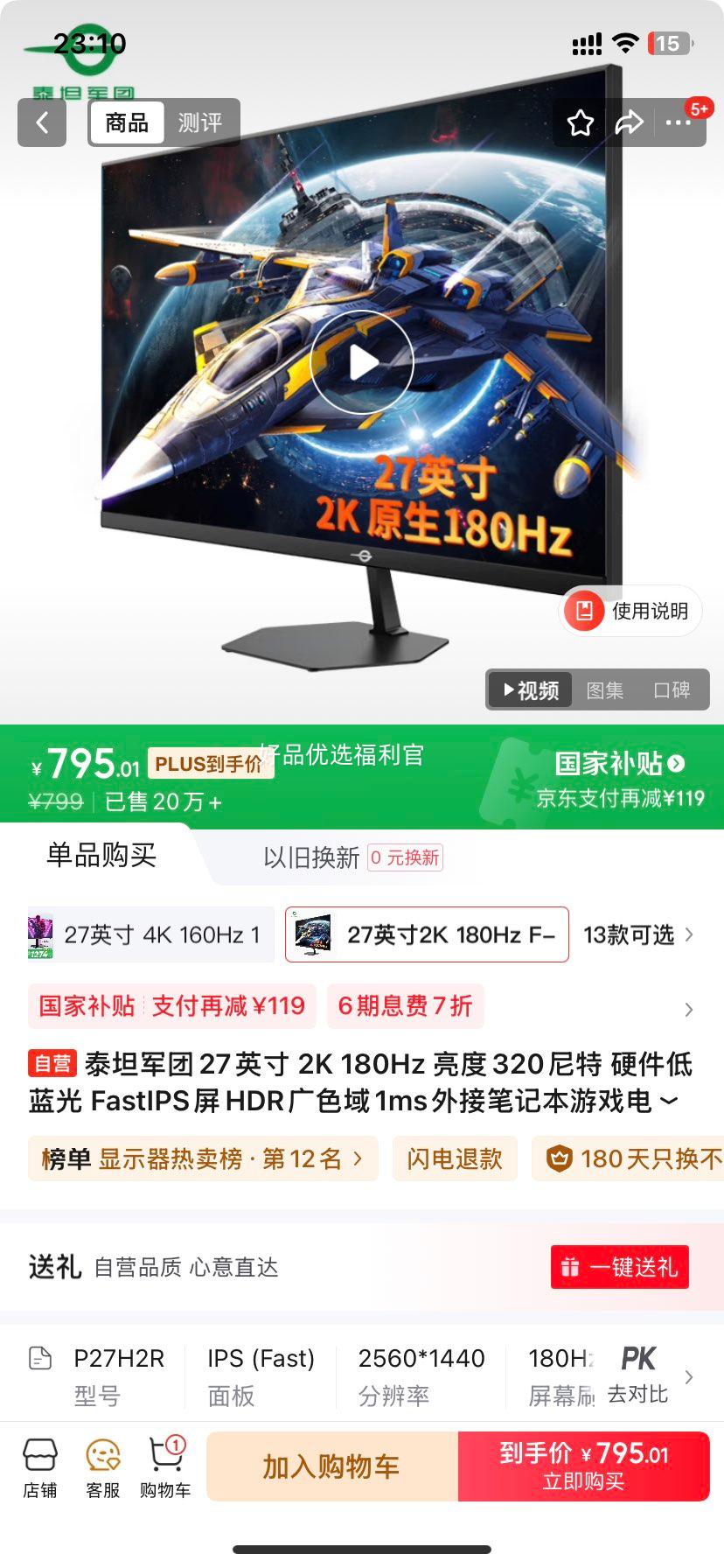The height and width of the screenshot is (1568, 724).
Task: Open the 购物车 shopping cart icon
Action: 165,1466
